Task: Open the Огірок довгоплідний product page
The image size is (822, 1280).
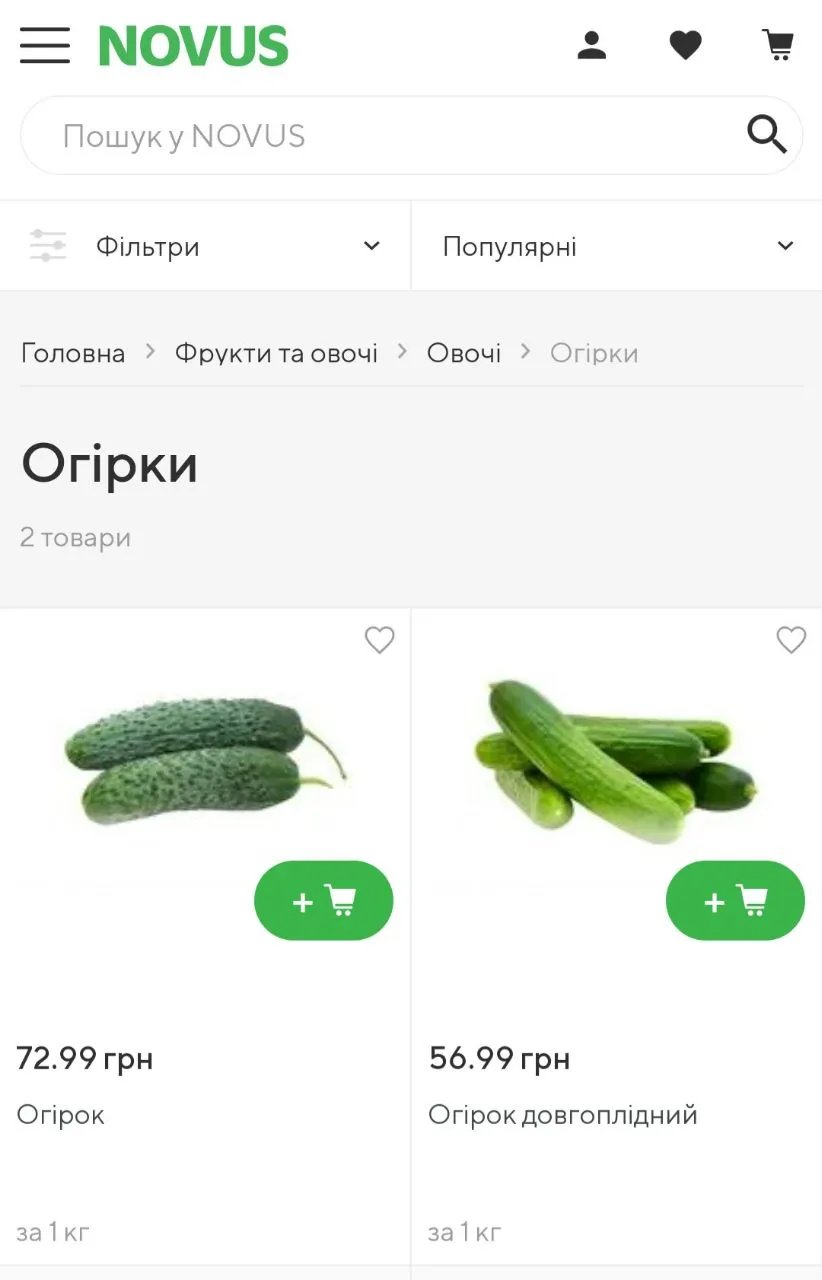Action: click(x=563, y=1114)
